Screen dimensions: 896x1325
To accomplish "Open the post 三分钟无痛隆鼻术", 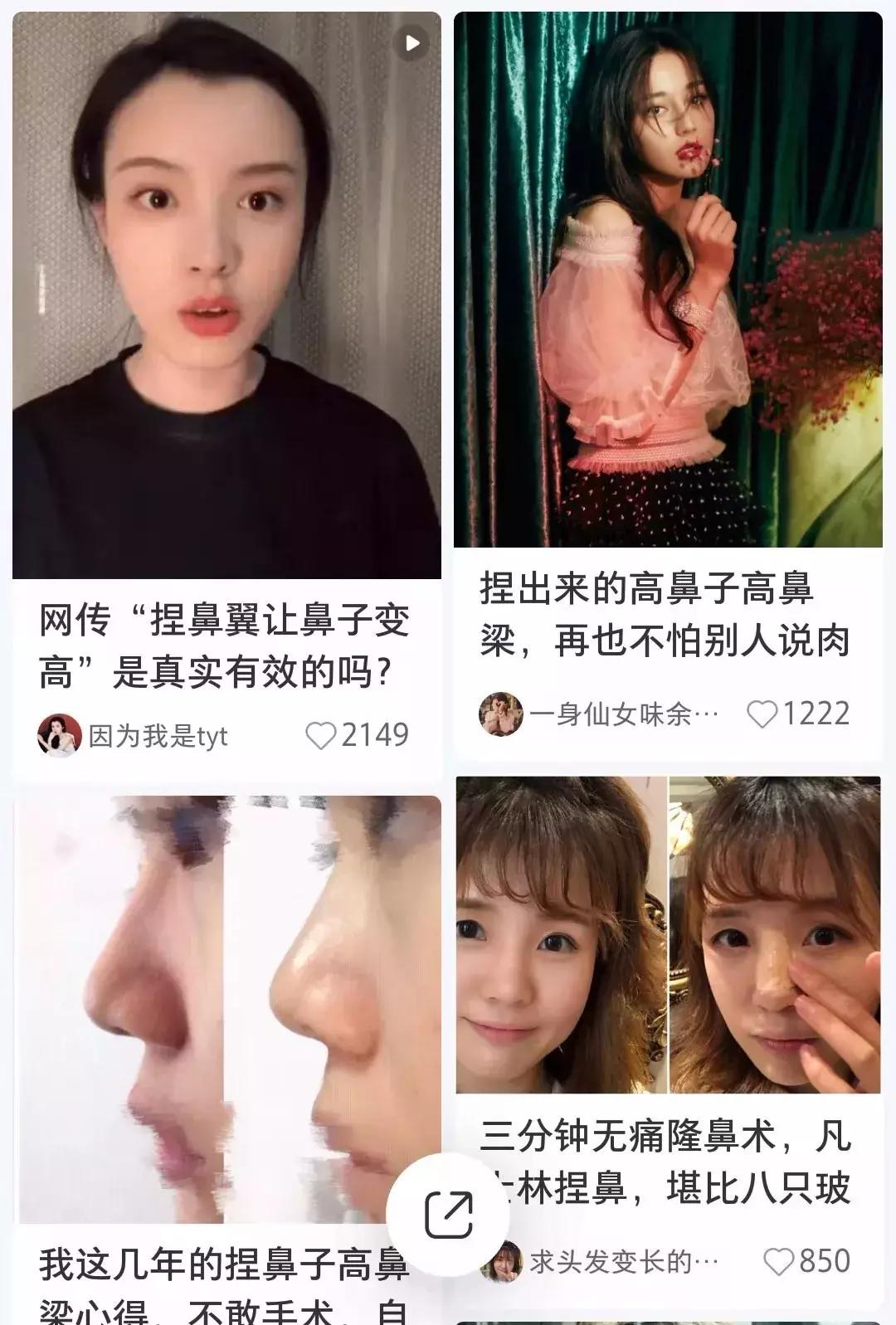I will click(664, 1160).
